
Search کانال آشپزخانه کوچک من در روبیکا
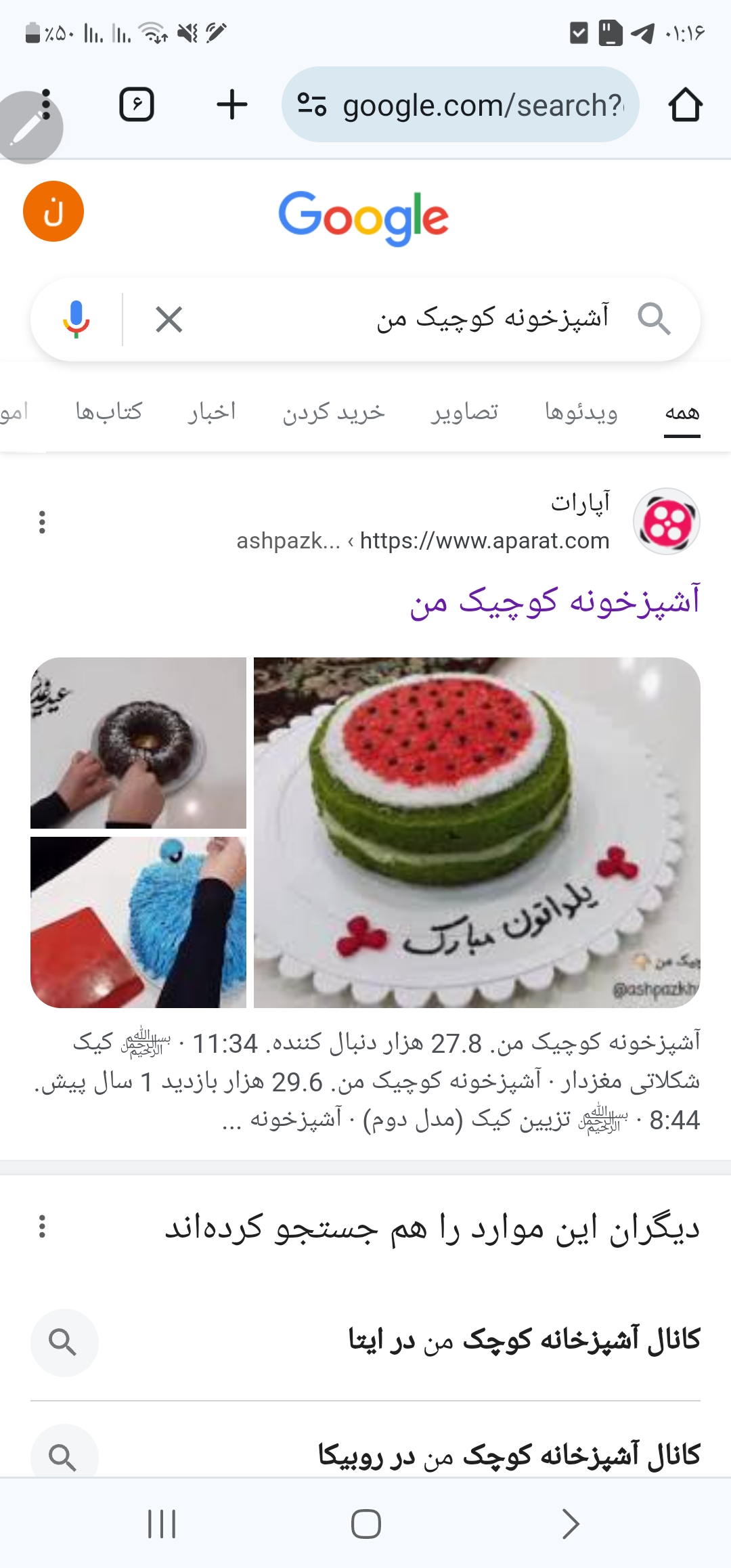[509, 1454]
